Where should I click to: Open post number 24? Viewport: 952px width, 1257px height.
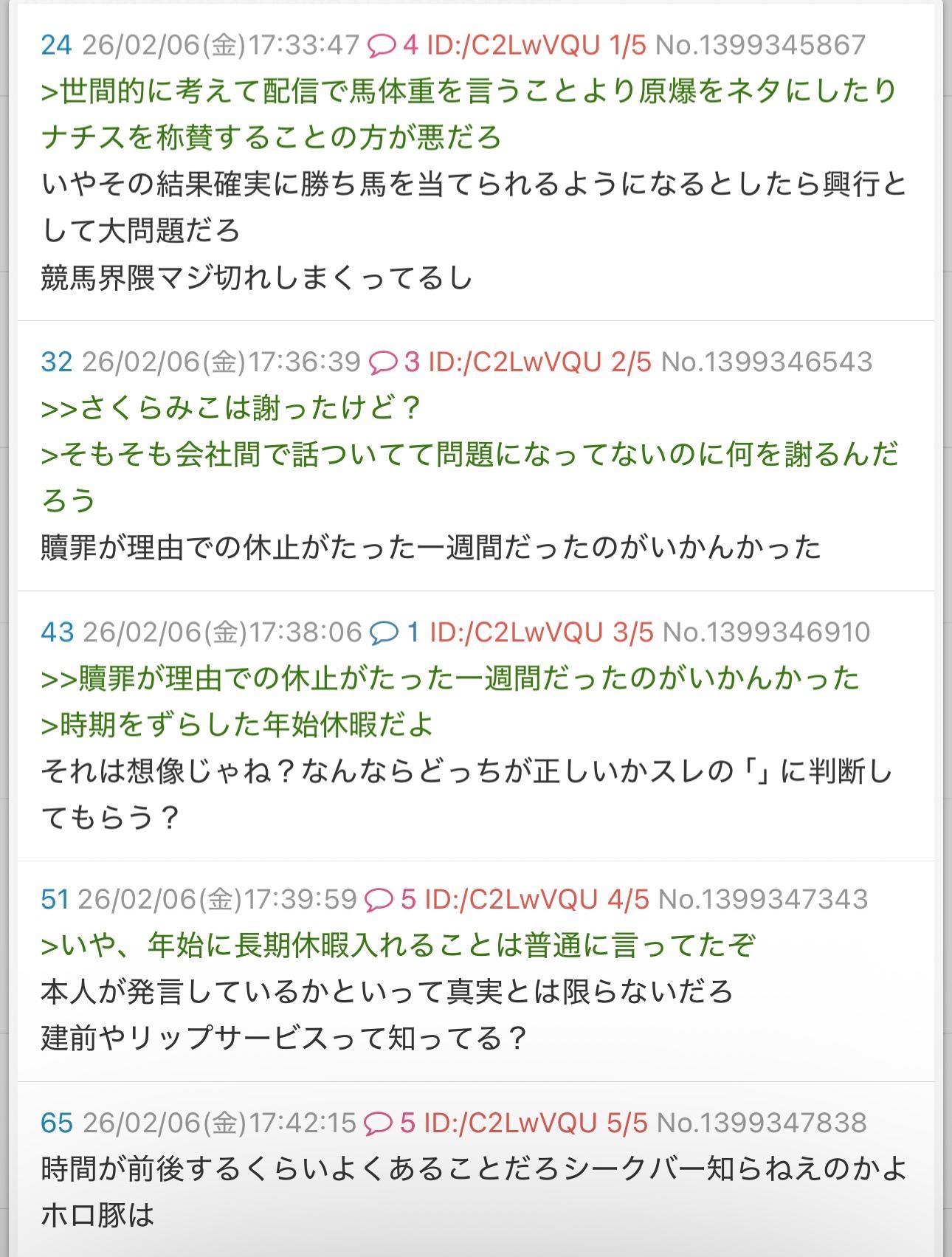pyautogui.click(x=56, y=46)
